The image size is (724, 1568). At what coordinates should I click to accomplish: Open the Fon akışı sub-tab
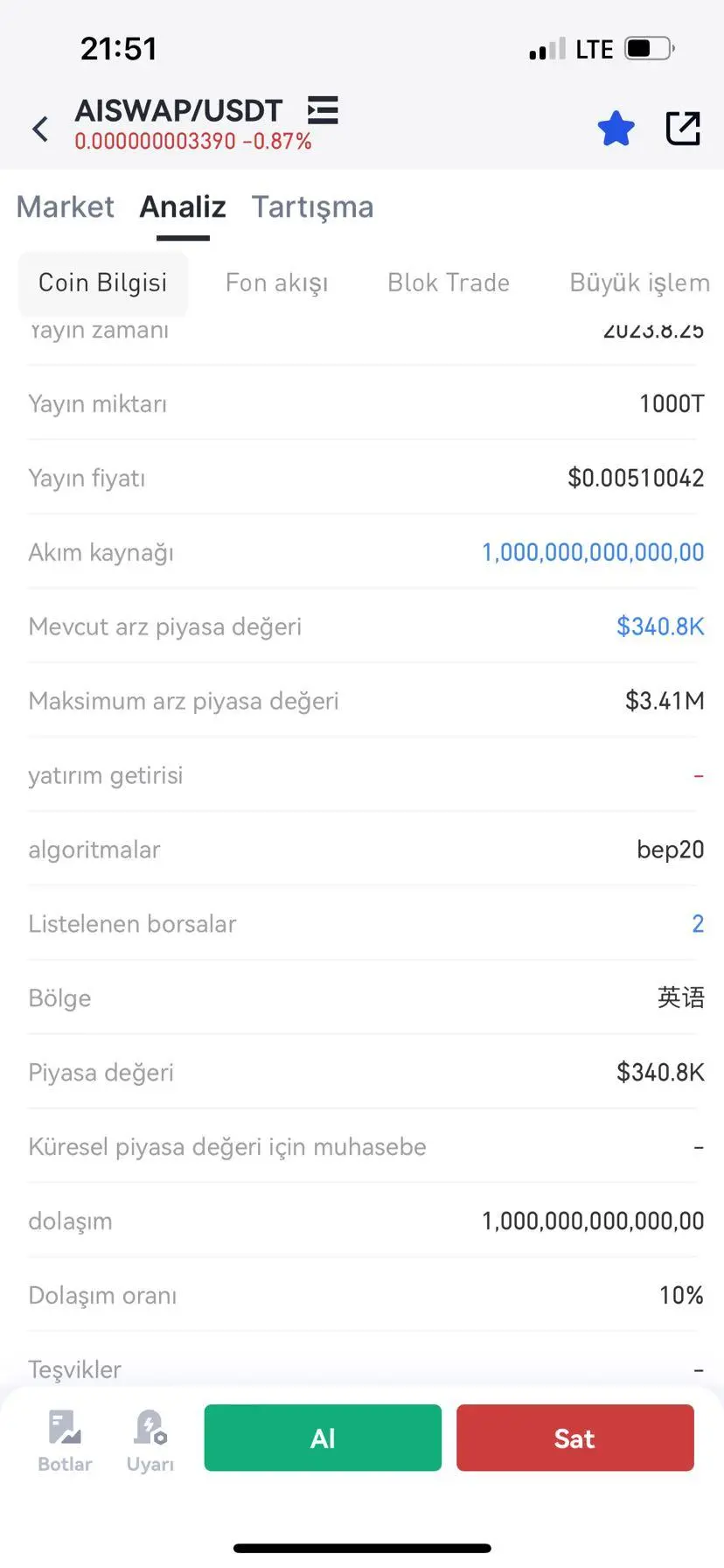(x=276, y=283)
